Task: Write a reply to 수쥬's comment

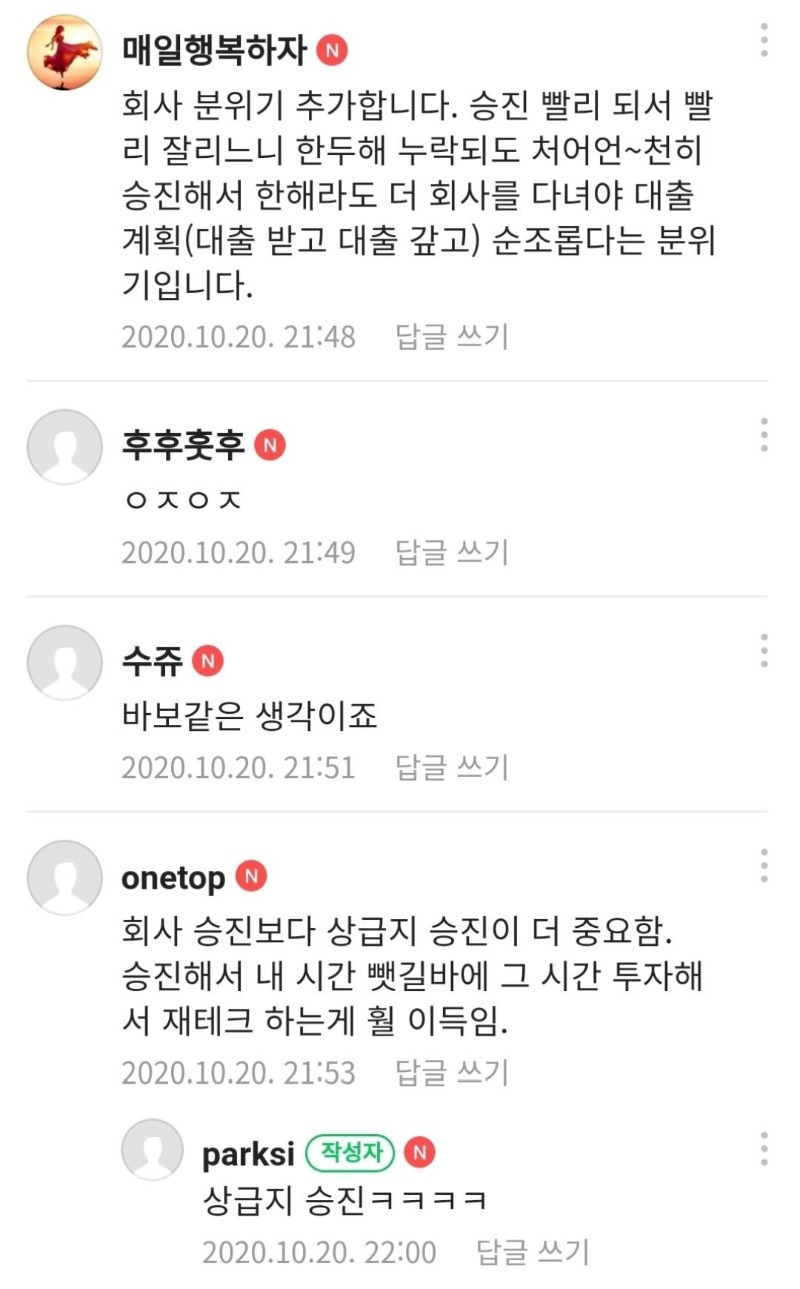Action: [x=452, y=767]
